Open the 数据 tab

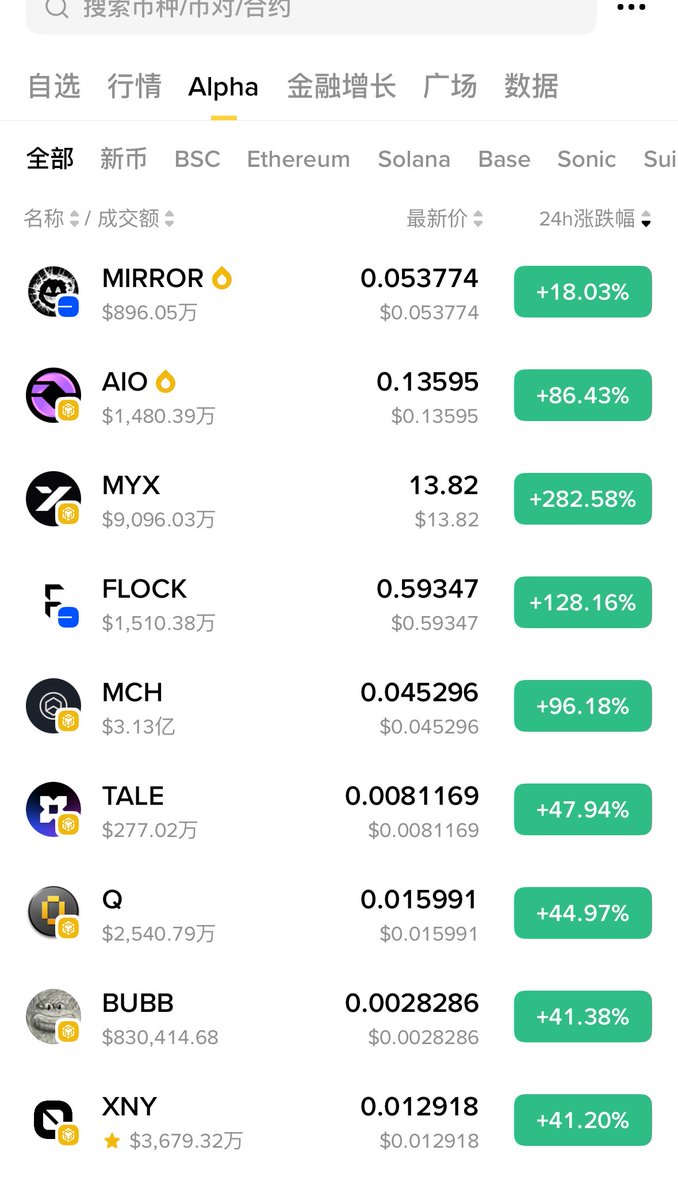coord(531,86)
